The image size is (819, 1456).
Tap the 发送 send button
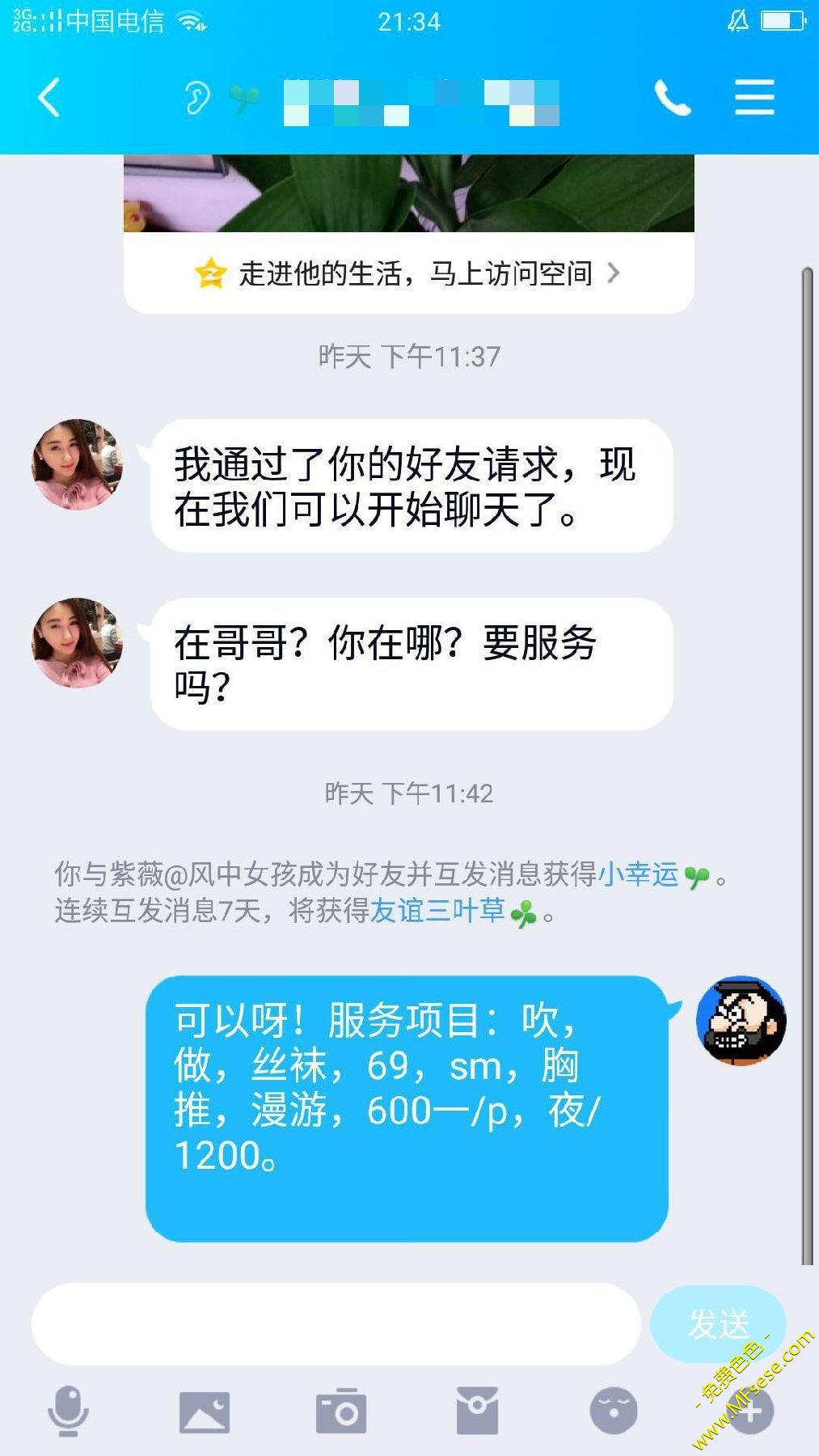click(x=717, y=1324)
